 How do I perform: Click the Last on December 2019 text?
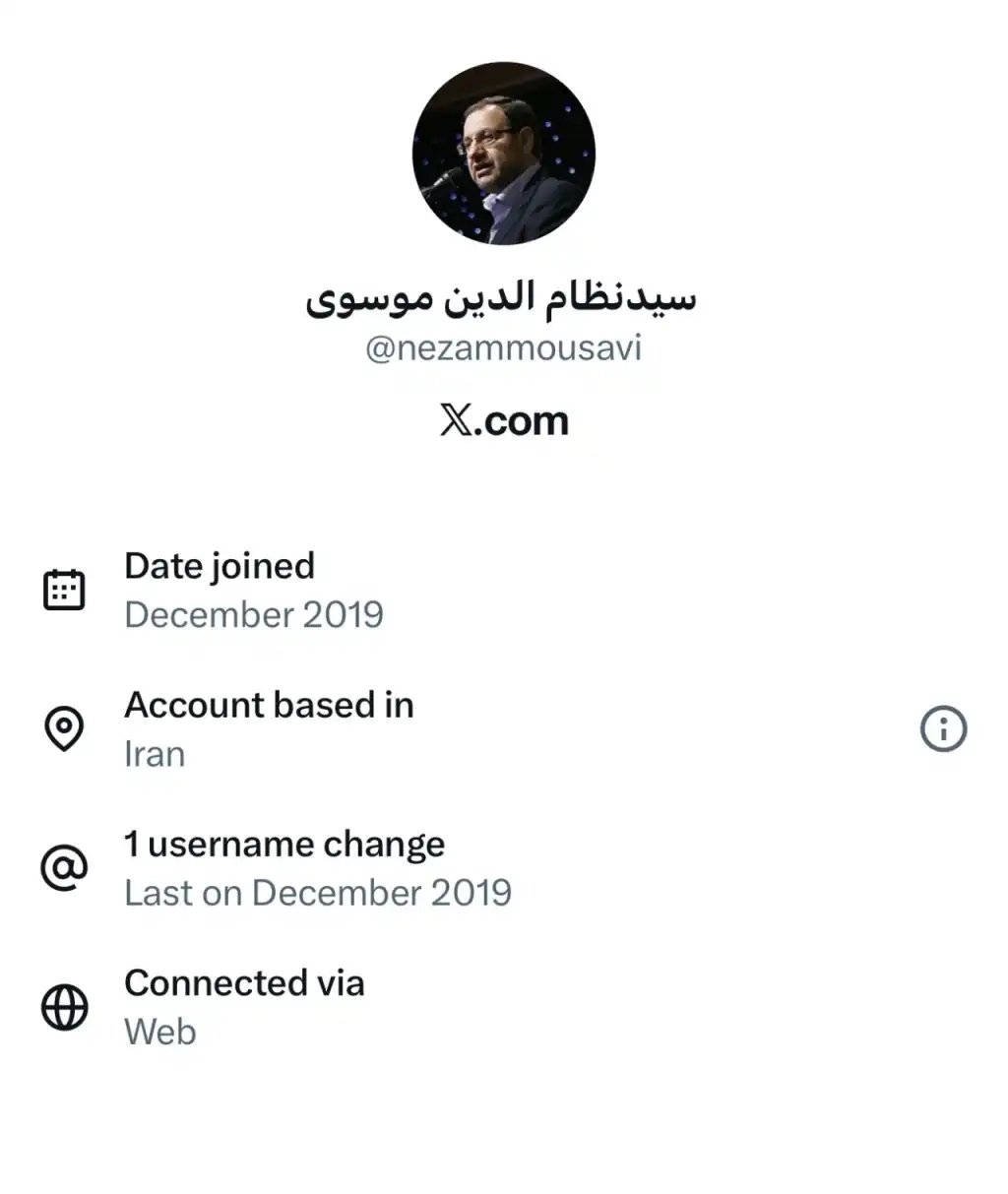[318, 893]
